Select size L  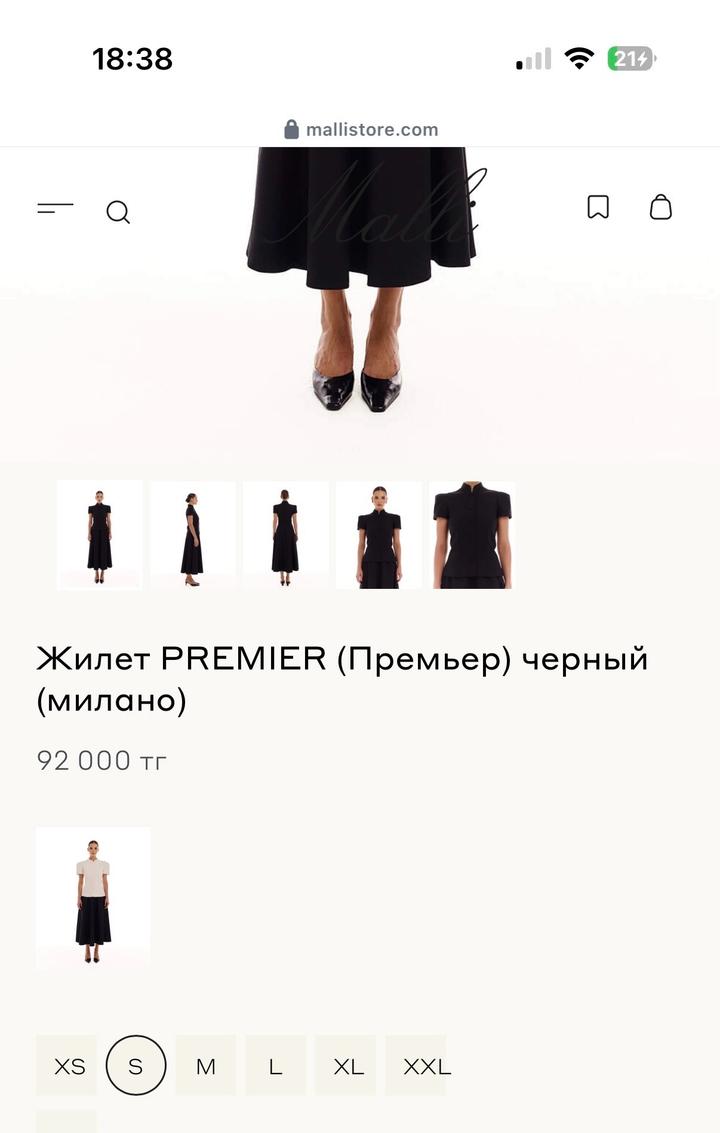(275, 1066)
